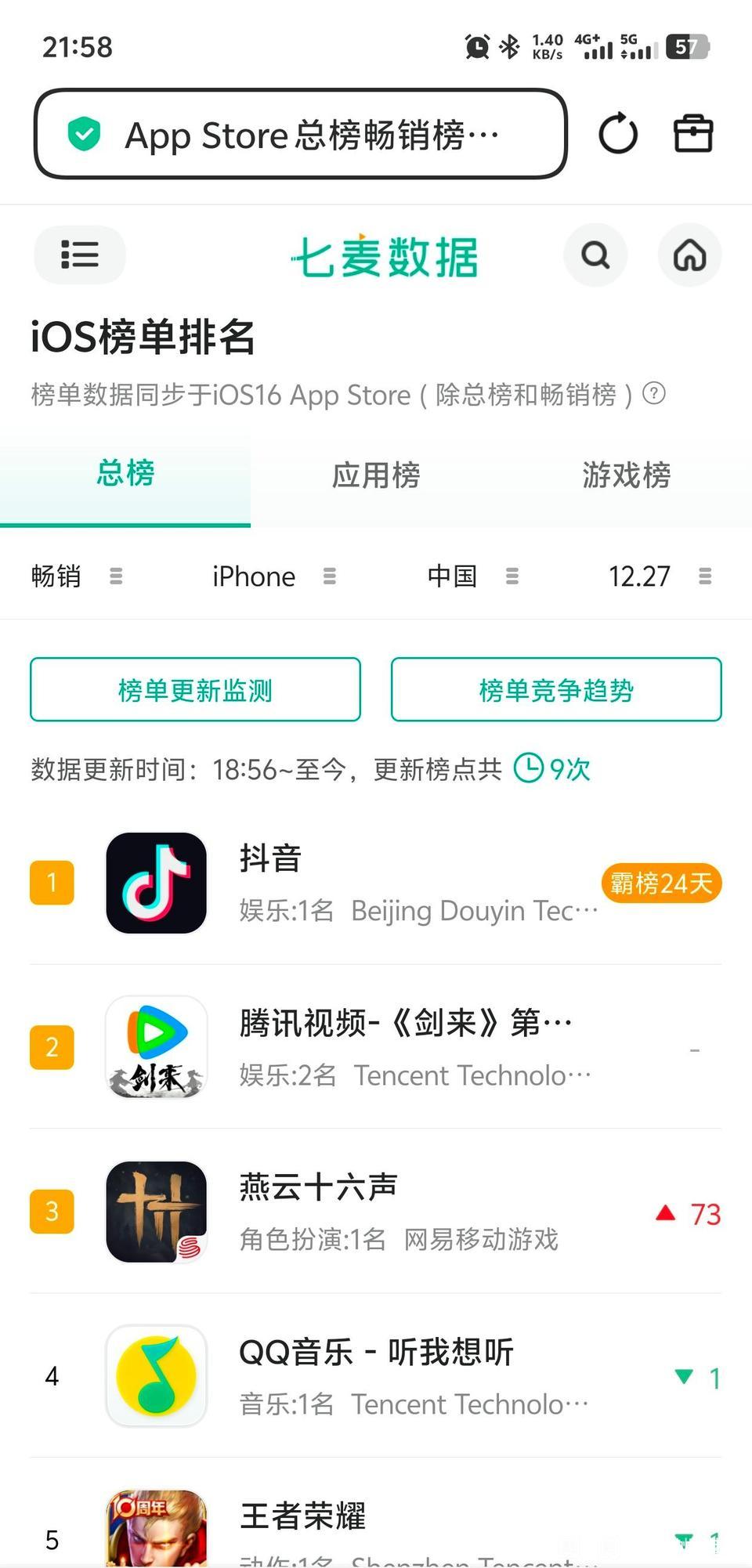
Task: Open the site list menu
Action: [x=79, y=255]
